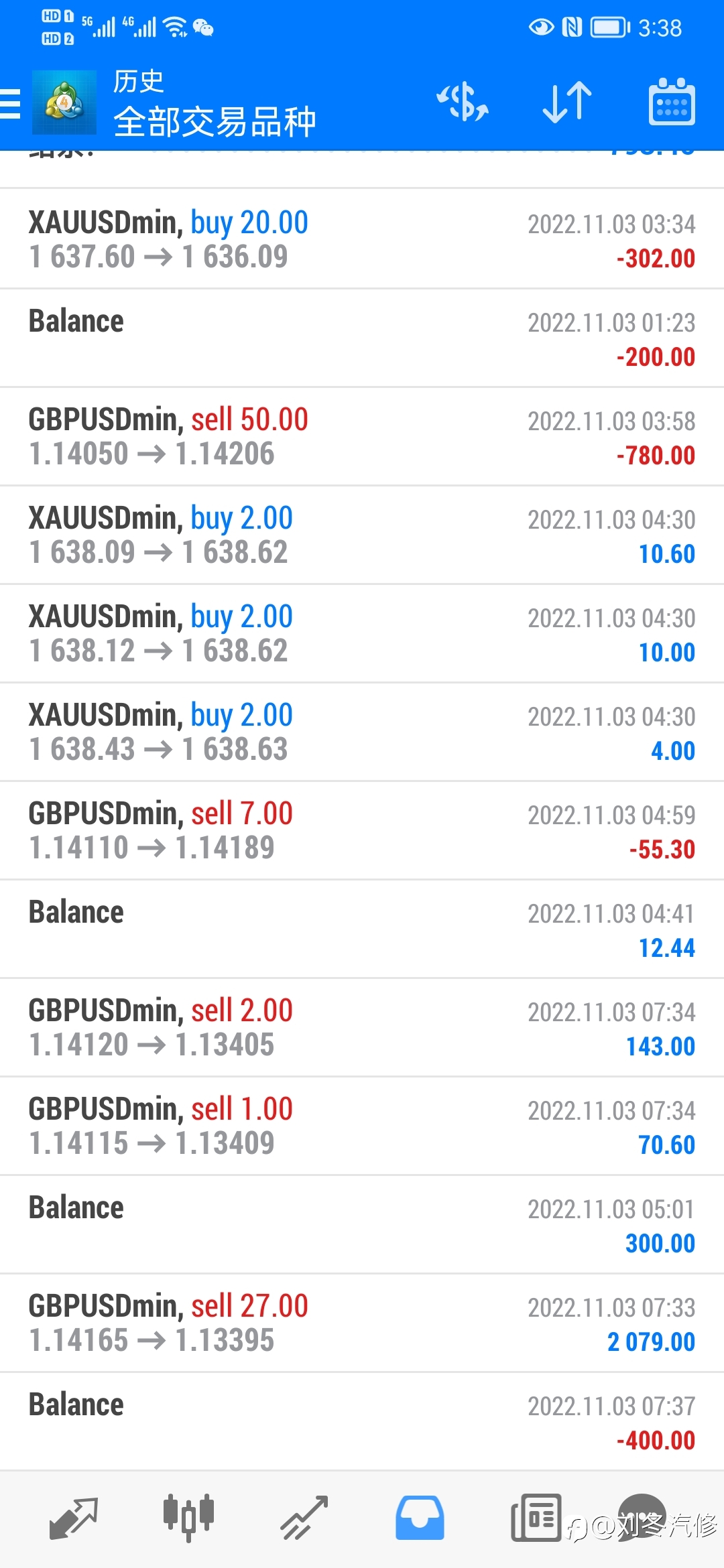Open the hamburger drawer menu
Image resolution: width=724 pixels, height=1568 pixels.
click(x=11, y=104)
